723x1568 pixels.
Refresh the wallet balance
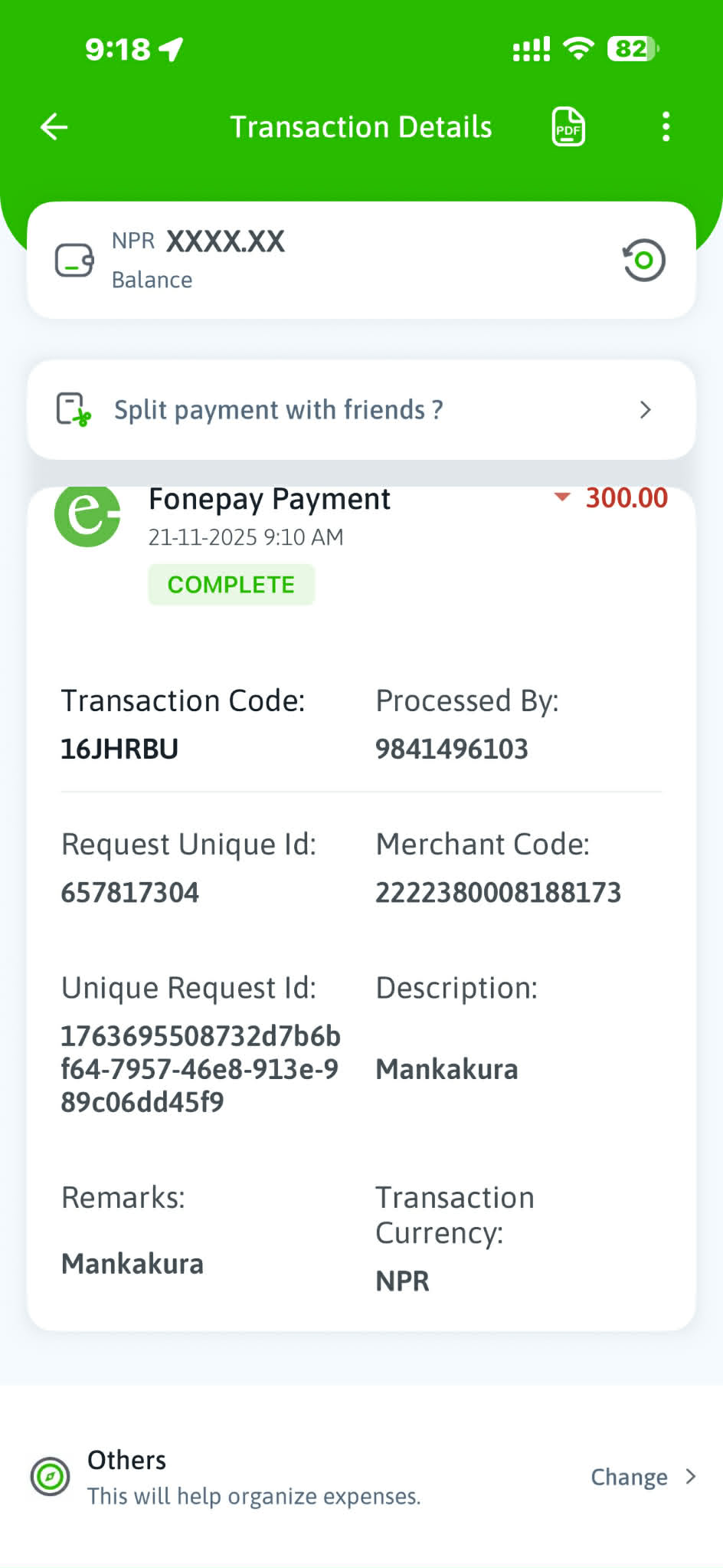pyautogui.click(x=643, y=261)
